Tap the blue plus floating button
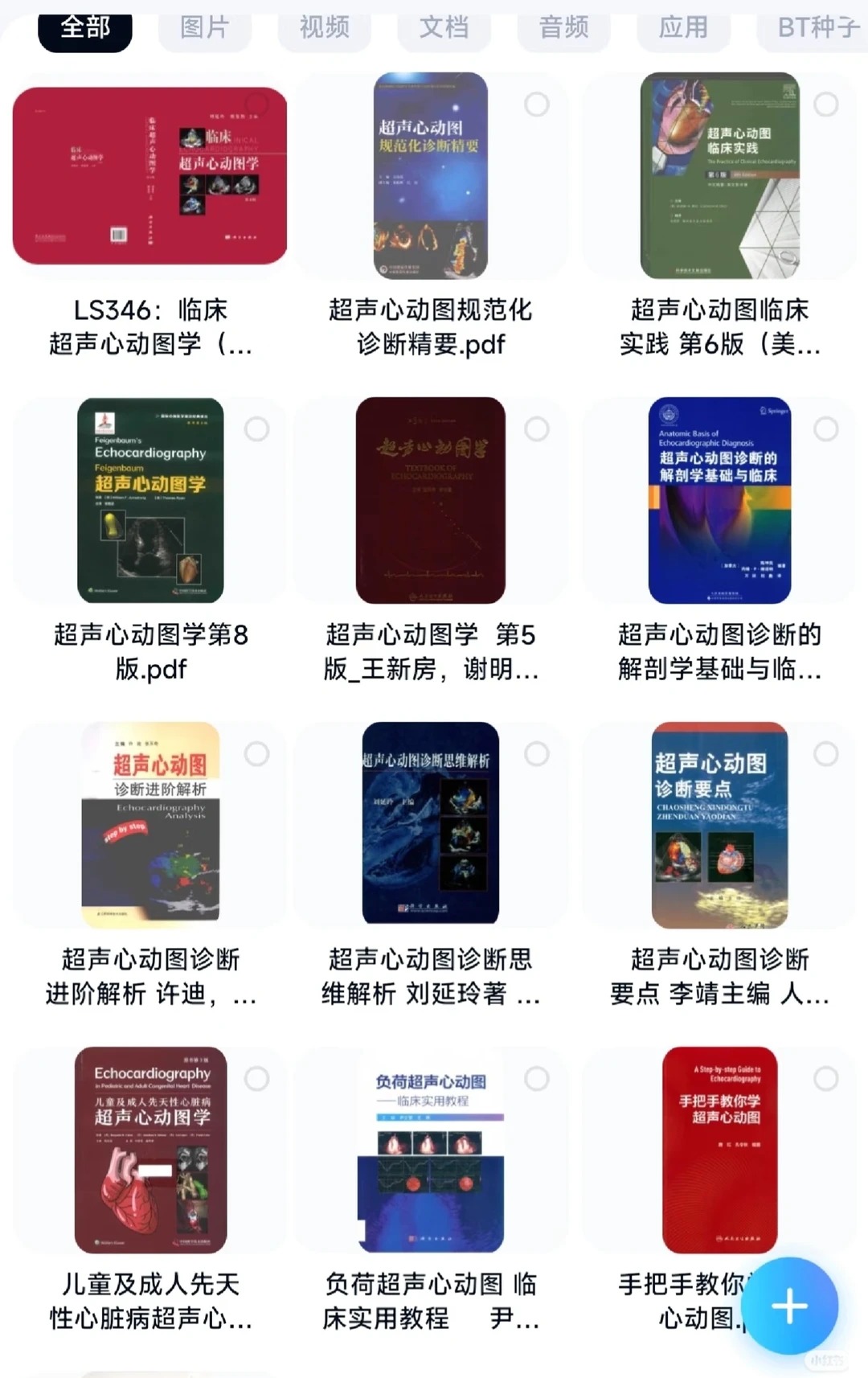Image resolution: width=868 pixels, height=1378 pixels. (x=790, y=1306)
